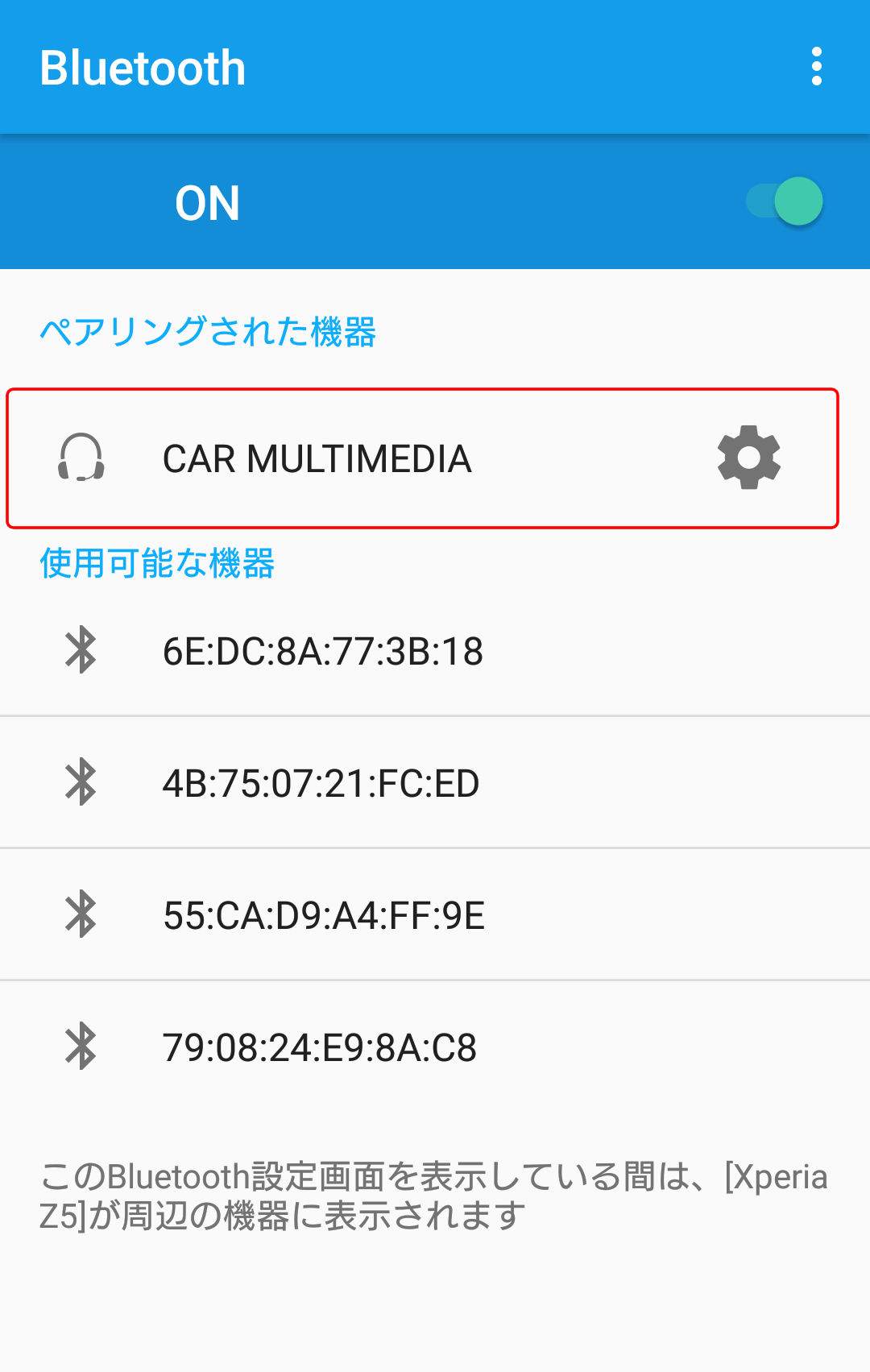The height and width of the screenshot is (1372, 870).
Task: Choose device 55:CA:D9:A4:FF:9E
Action: point(323,915)
